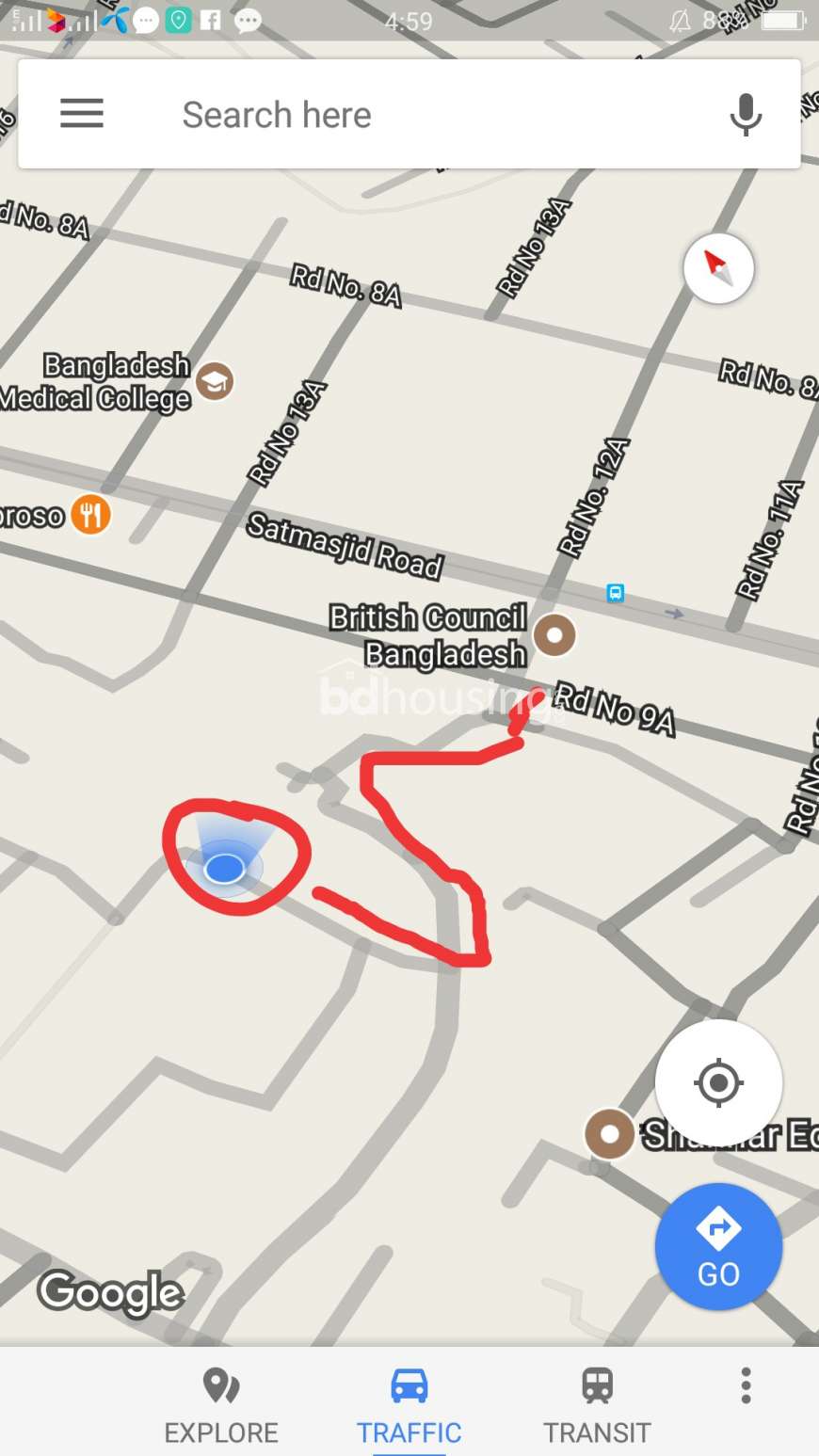Reset map orientation with the compass

coord(718,268)
